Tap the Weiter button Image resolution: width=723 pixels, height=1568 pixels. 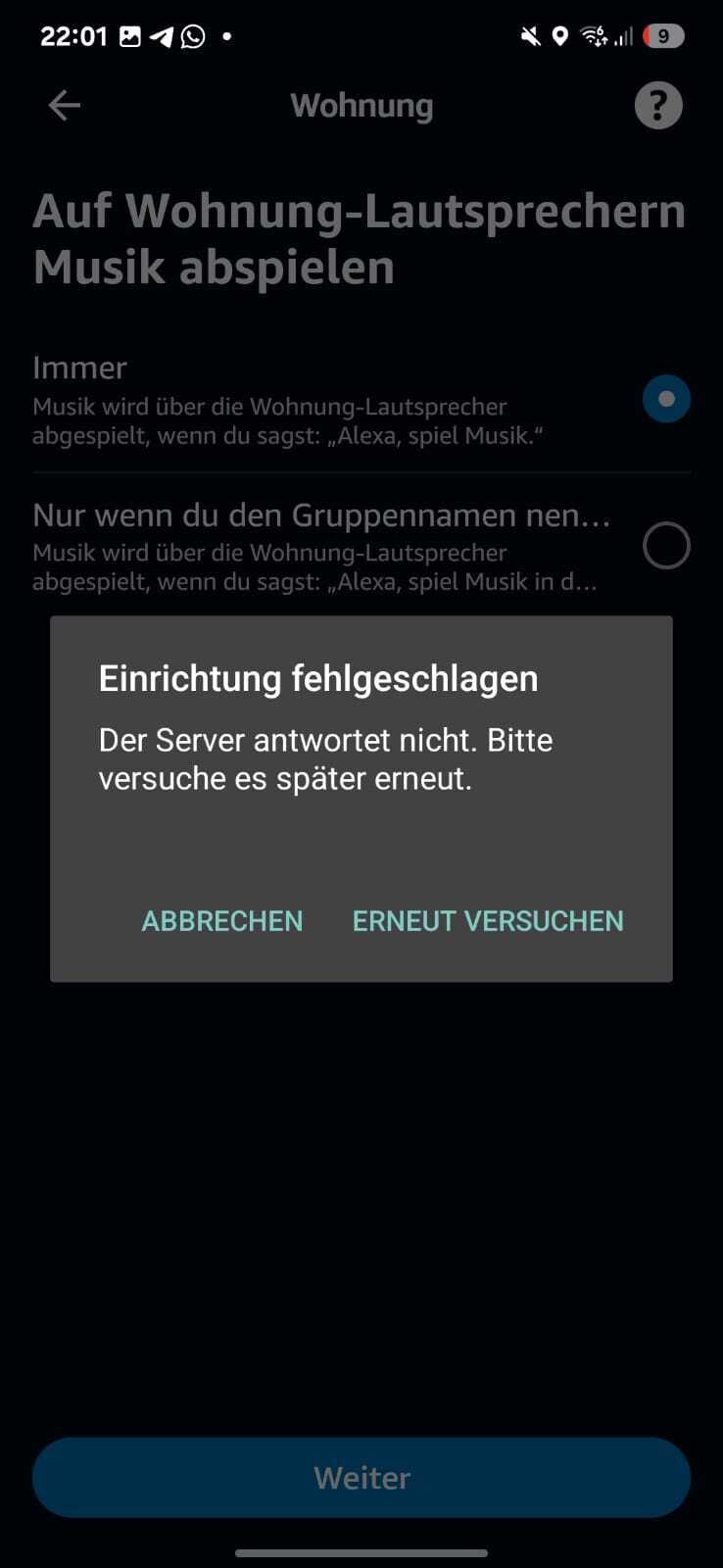tap(361, 1477)
